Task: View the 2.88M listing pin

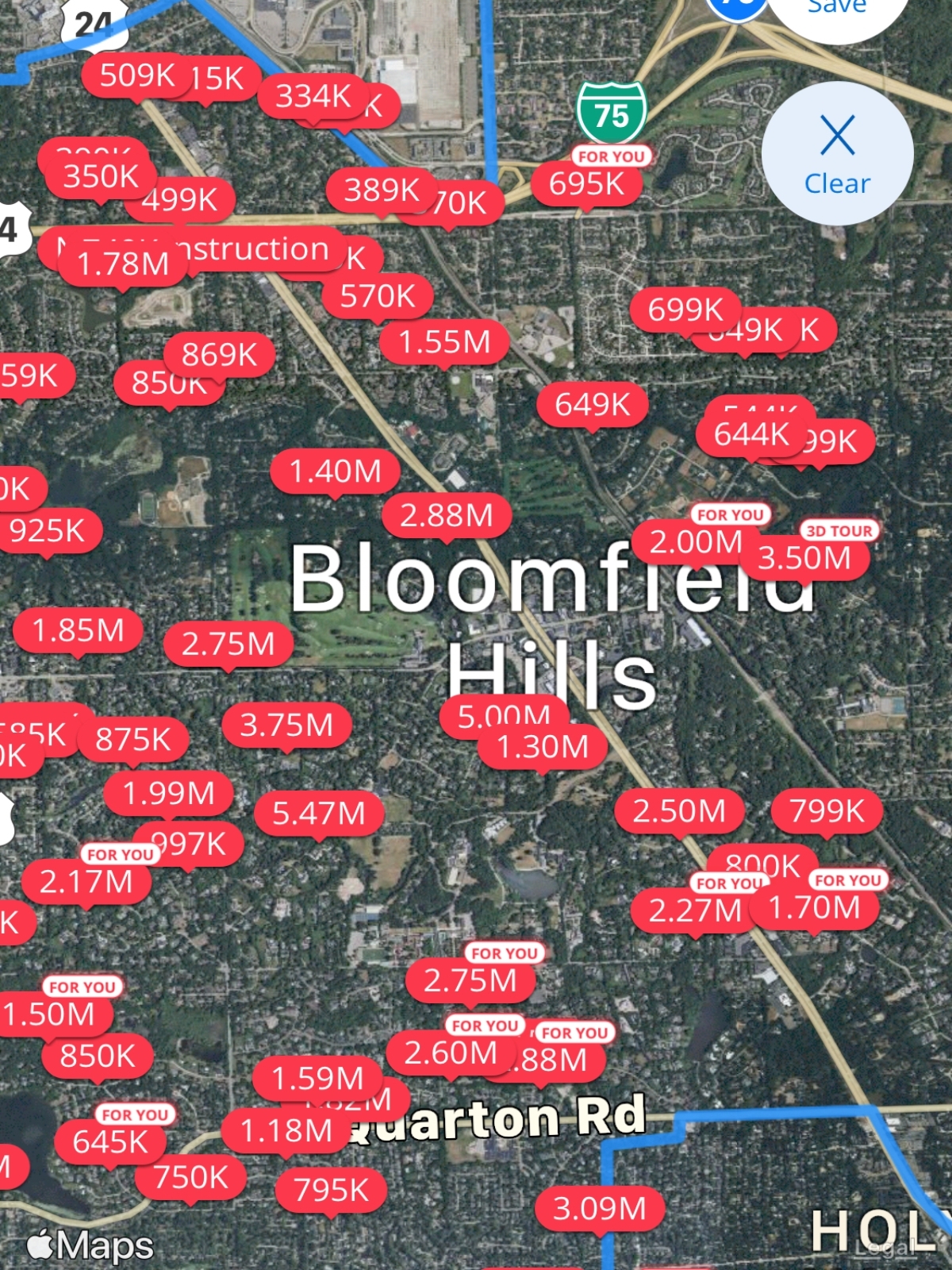Action: [446, 516]
